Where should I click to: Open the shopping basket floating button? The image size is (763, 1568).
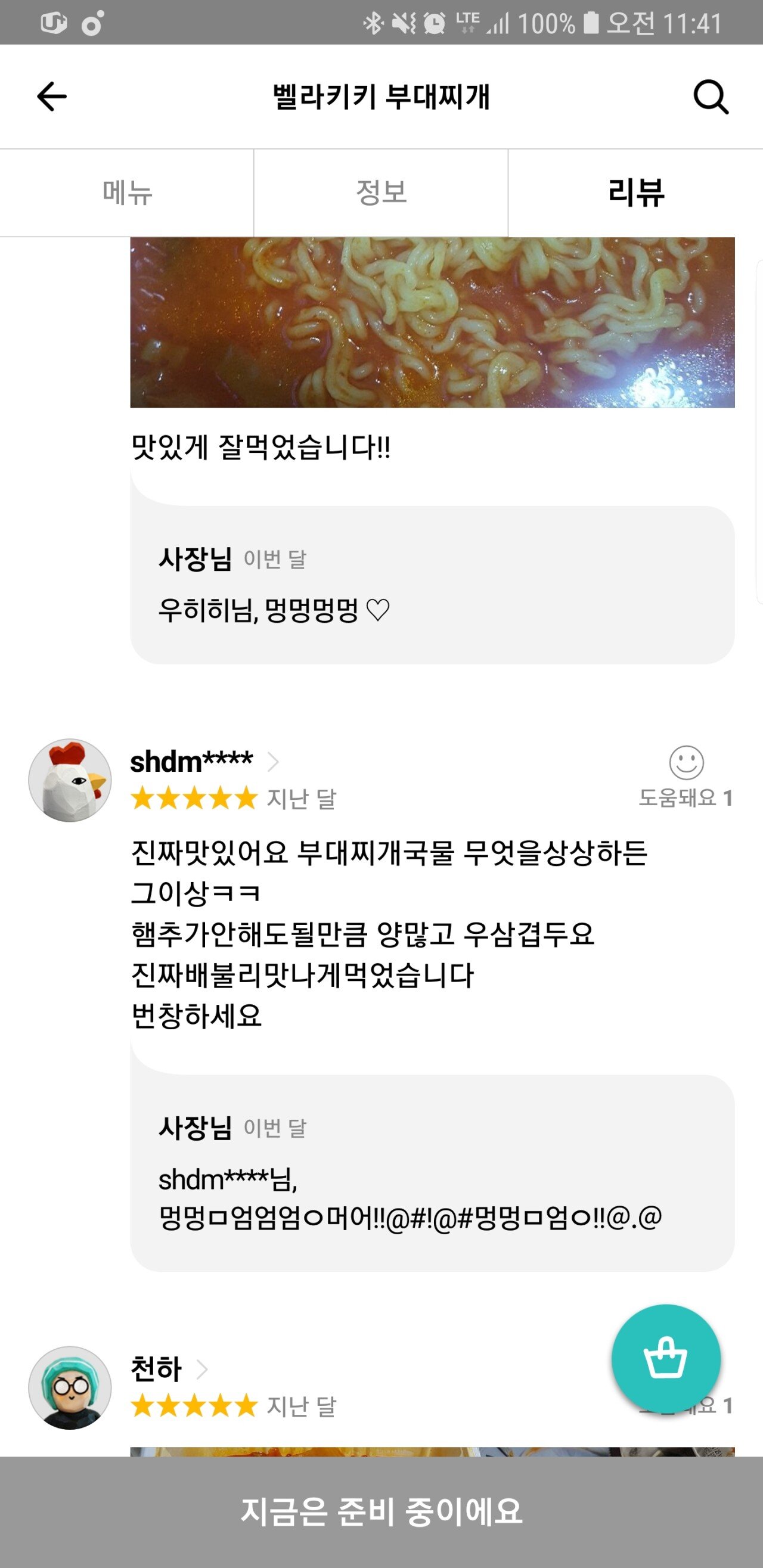666,1358
